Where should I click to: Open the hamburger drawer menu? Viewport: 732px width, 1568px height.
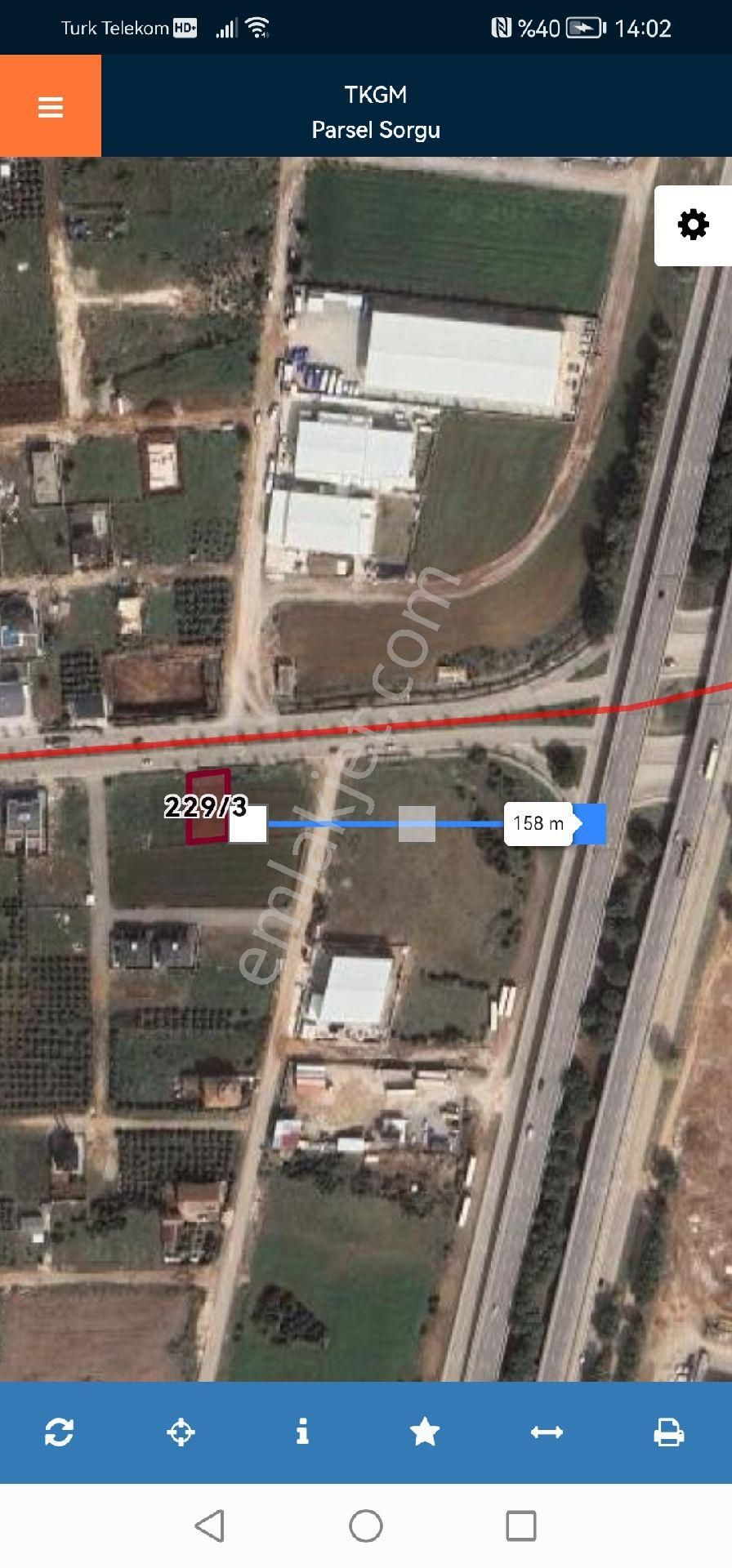click(x=51, y=106)
